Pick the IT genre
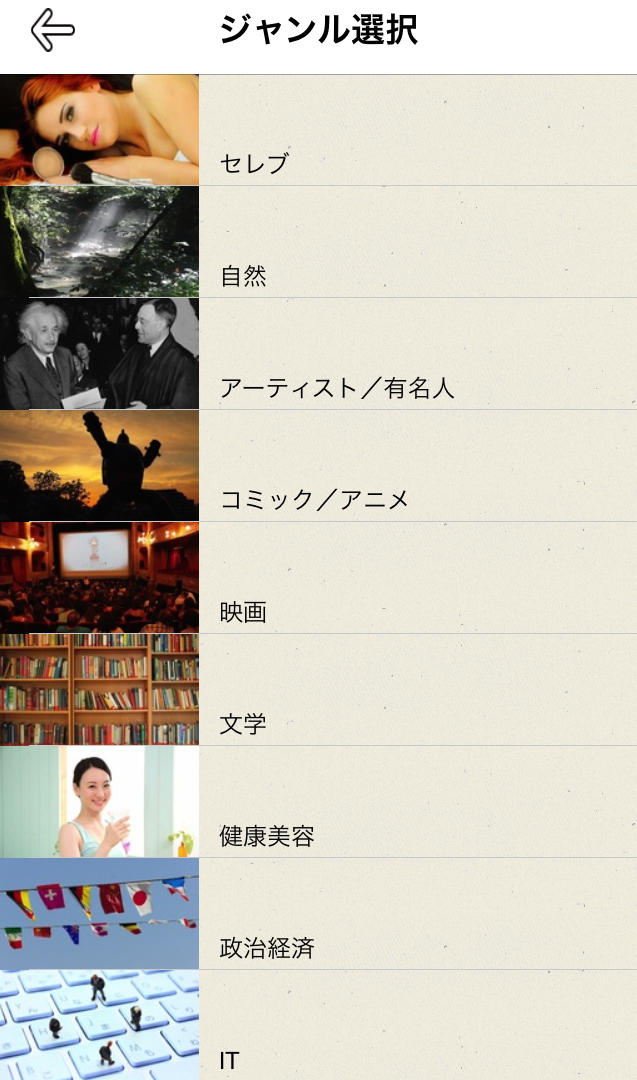 tap(318, 1027)
